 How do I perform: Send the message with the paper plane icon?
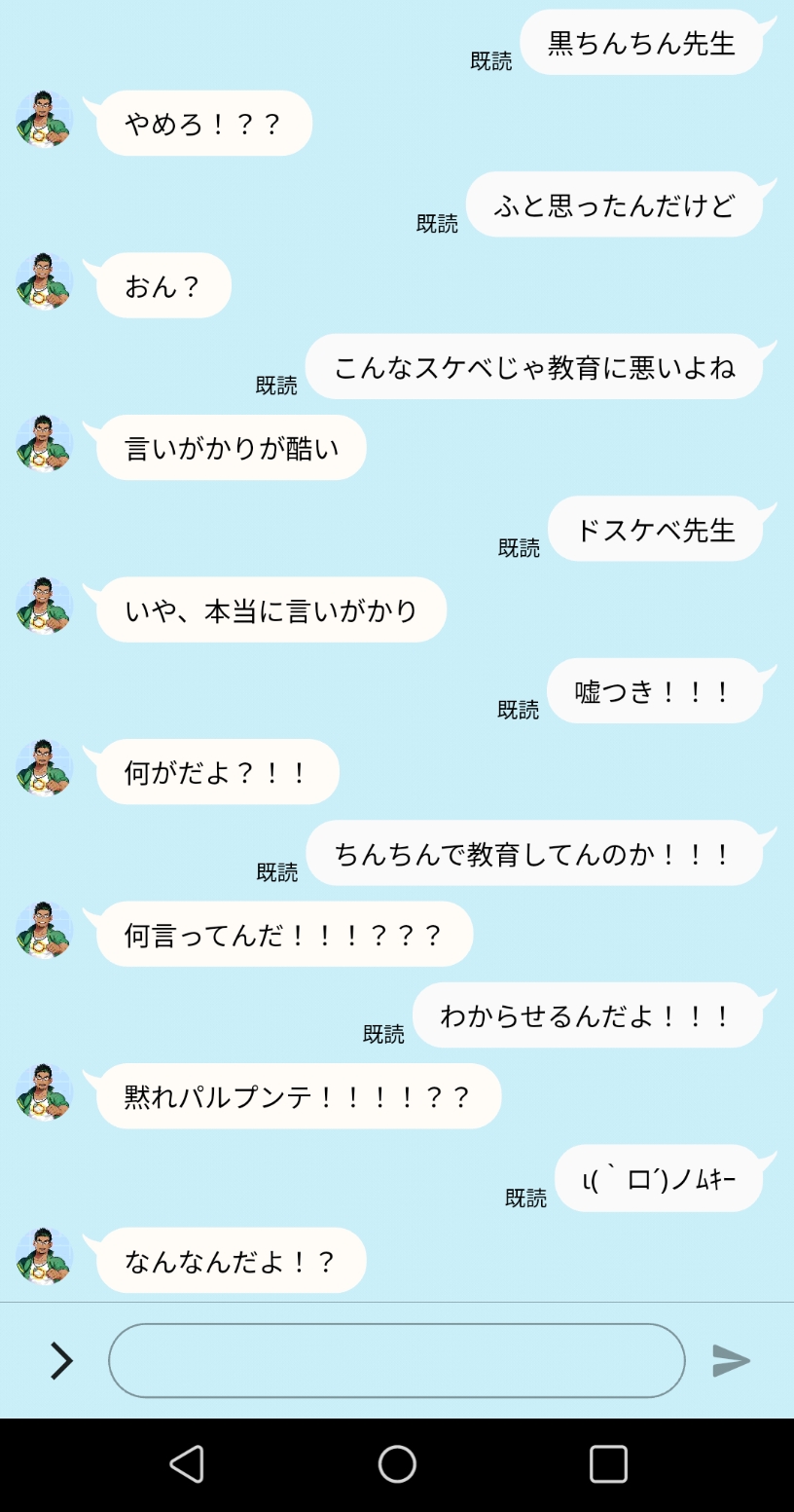pyautogui.click(x=731, y=1360)
